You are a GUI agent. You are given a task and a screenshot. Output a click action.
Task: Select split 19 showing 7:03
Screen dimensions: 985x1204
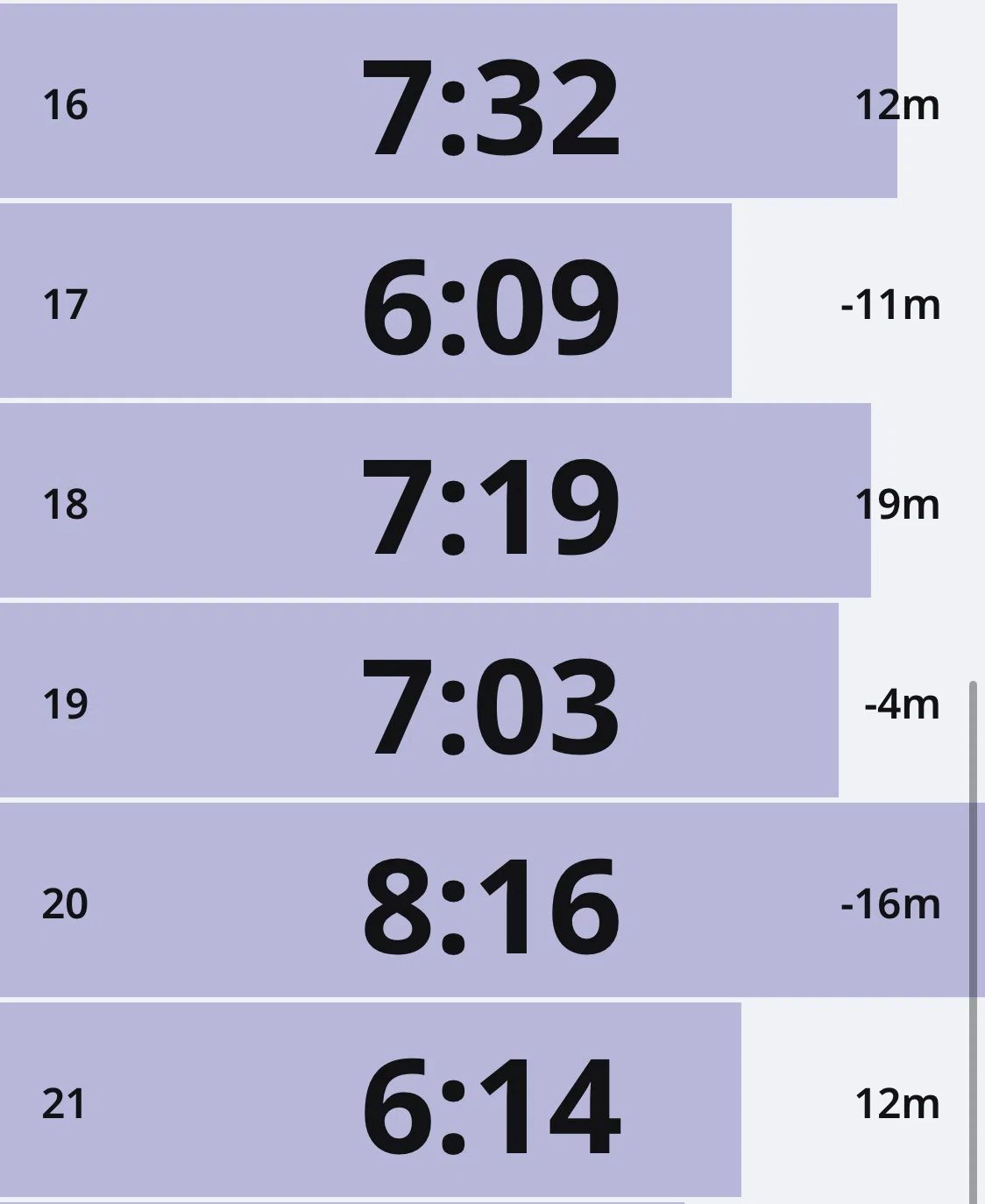pyautogui.click(x=492, y=700)
